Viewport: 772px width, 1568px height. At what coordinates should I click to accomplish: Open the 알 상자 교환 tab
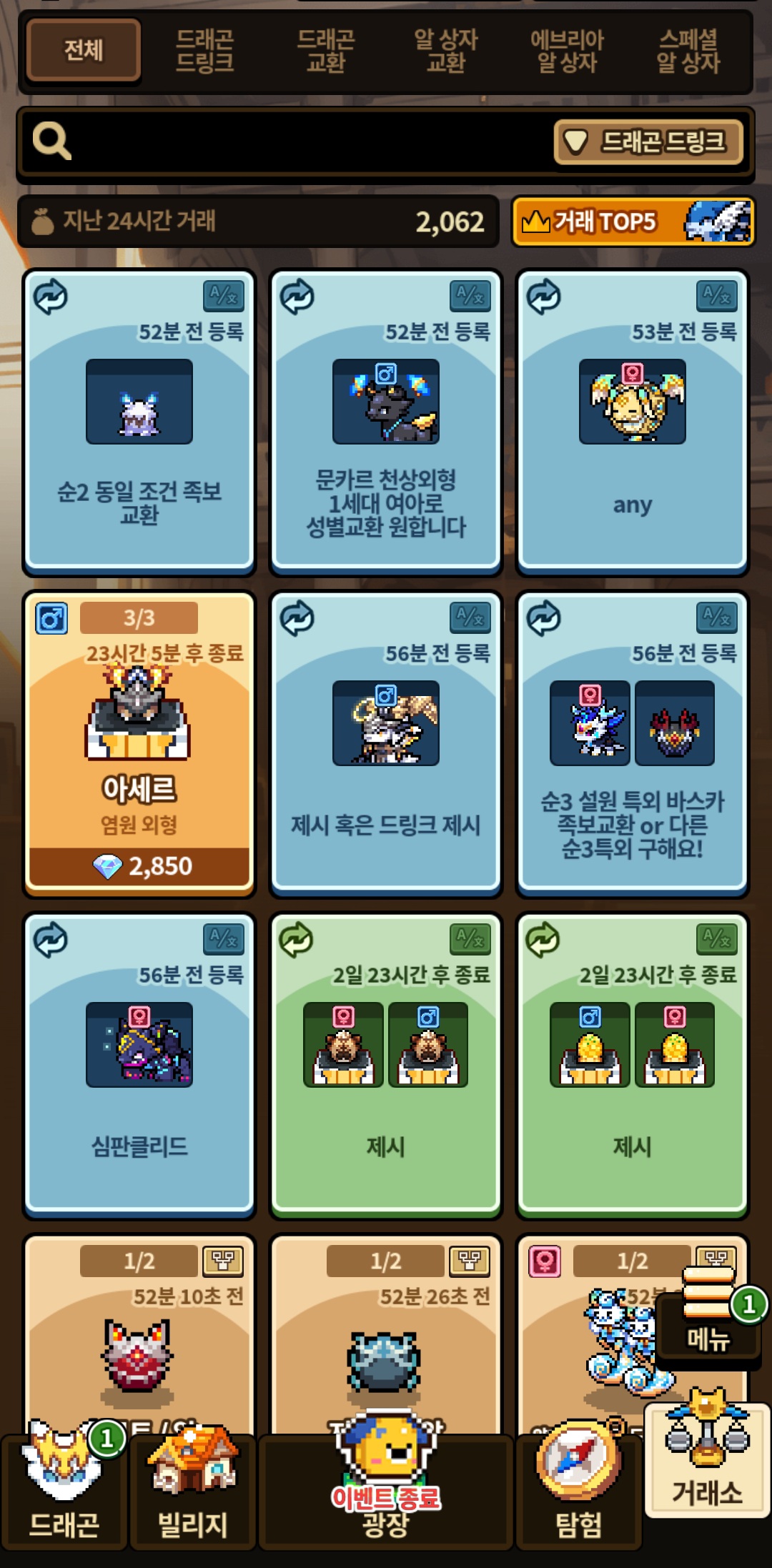point(446,50)
